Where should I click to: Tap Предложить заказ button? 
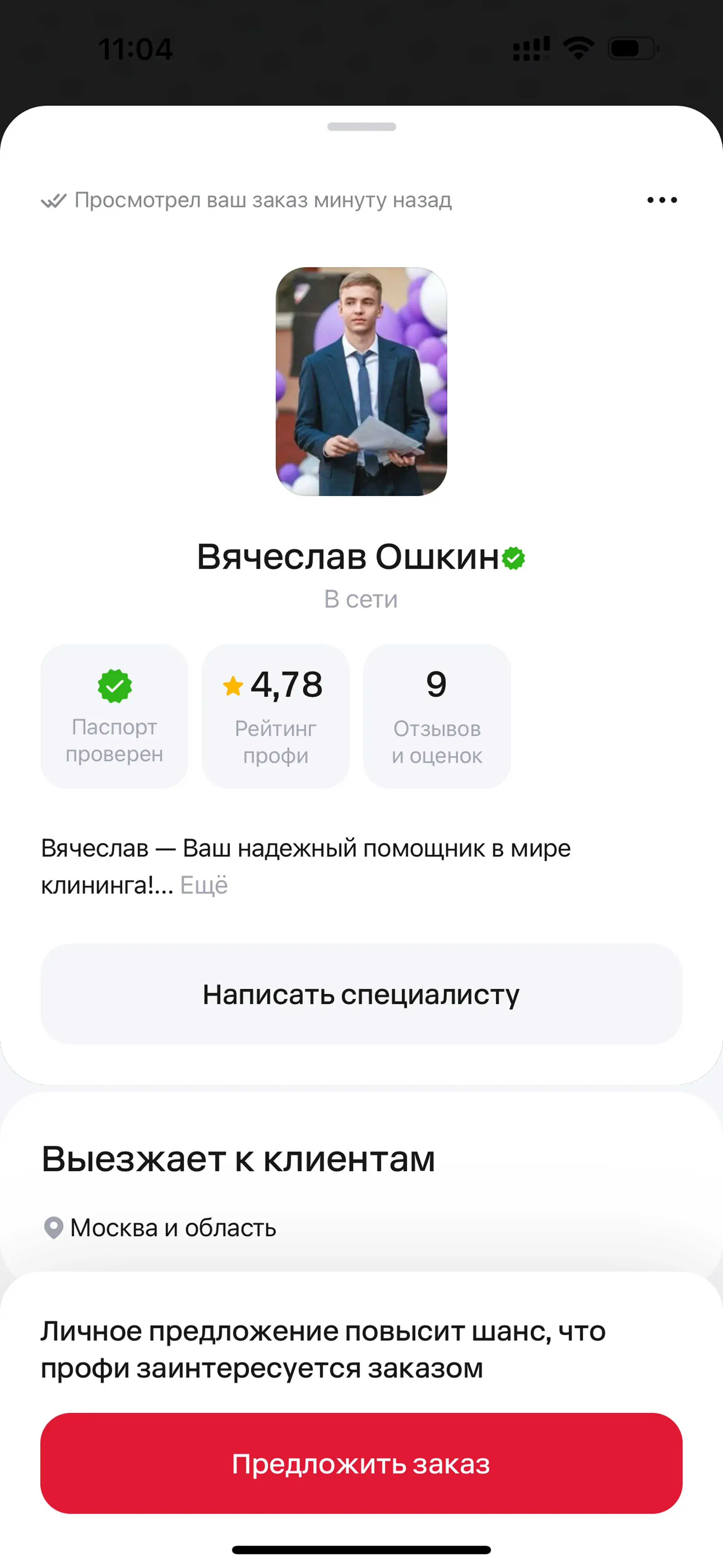(x=361, y=1463)
